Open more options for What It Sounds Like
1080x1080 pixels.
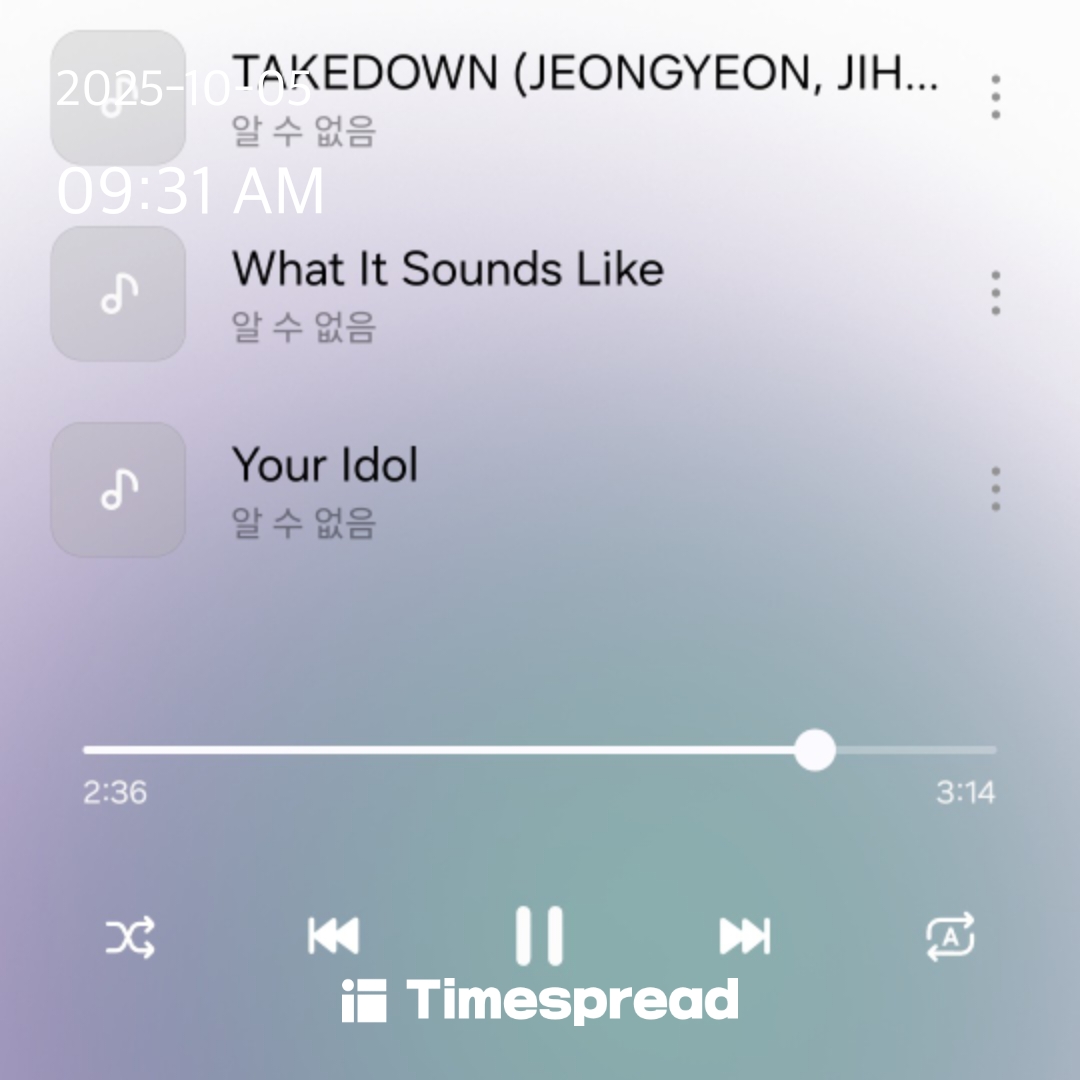[x=995, y=292]
